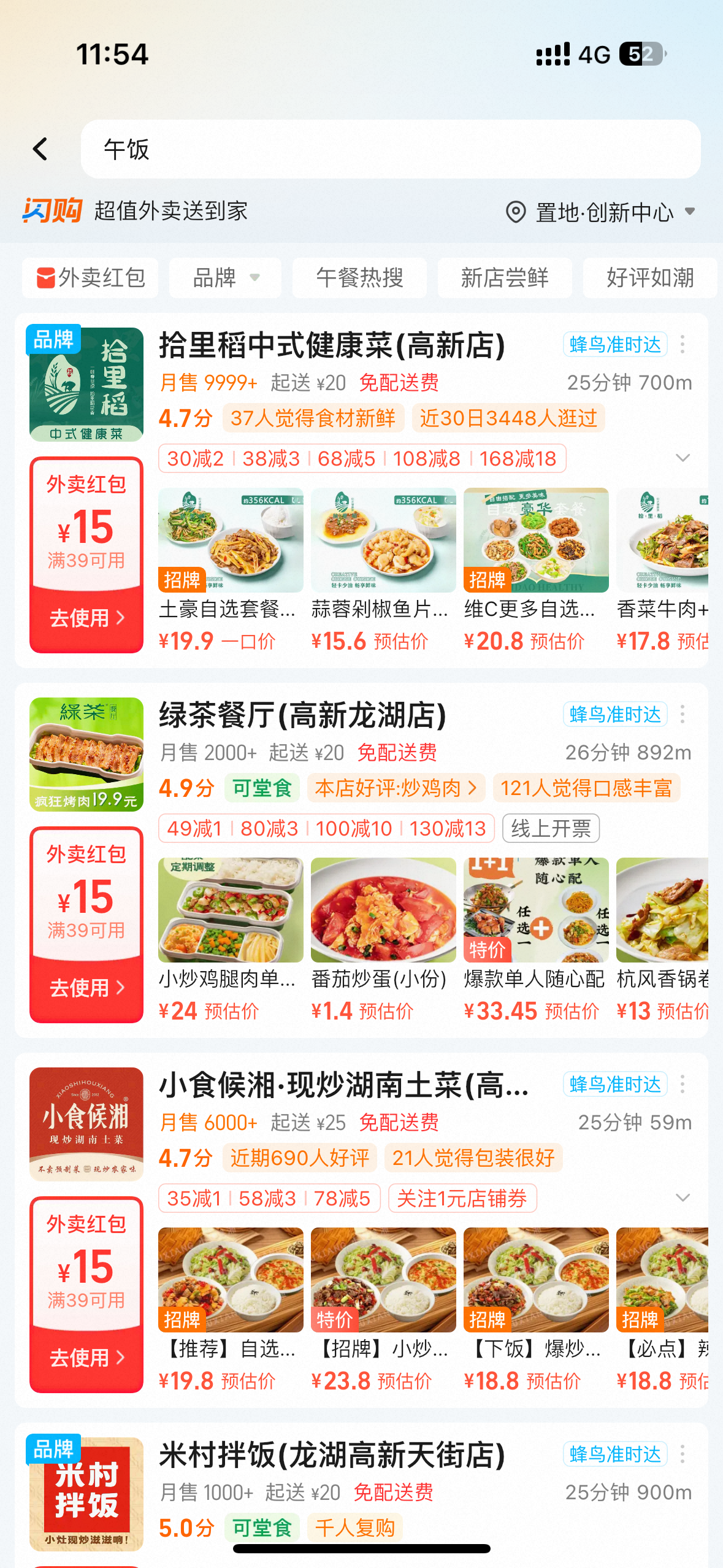The width and height of the screenshot is (723, 1568).
Task: Open more options for 拾里稻中式健康菜
Action: [683, 345]
